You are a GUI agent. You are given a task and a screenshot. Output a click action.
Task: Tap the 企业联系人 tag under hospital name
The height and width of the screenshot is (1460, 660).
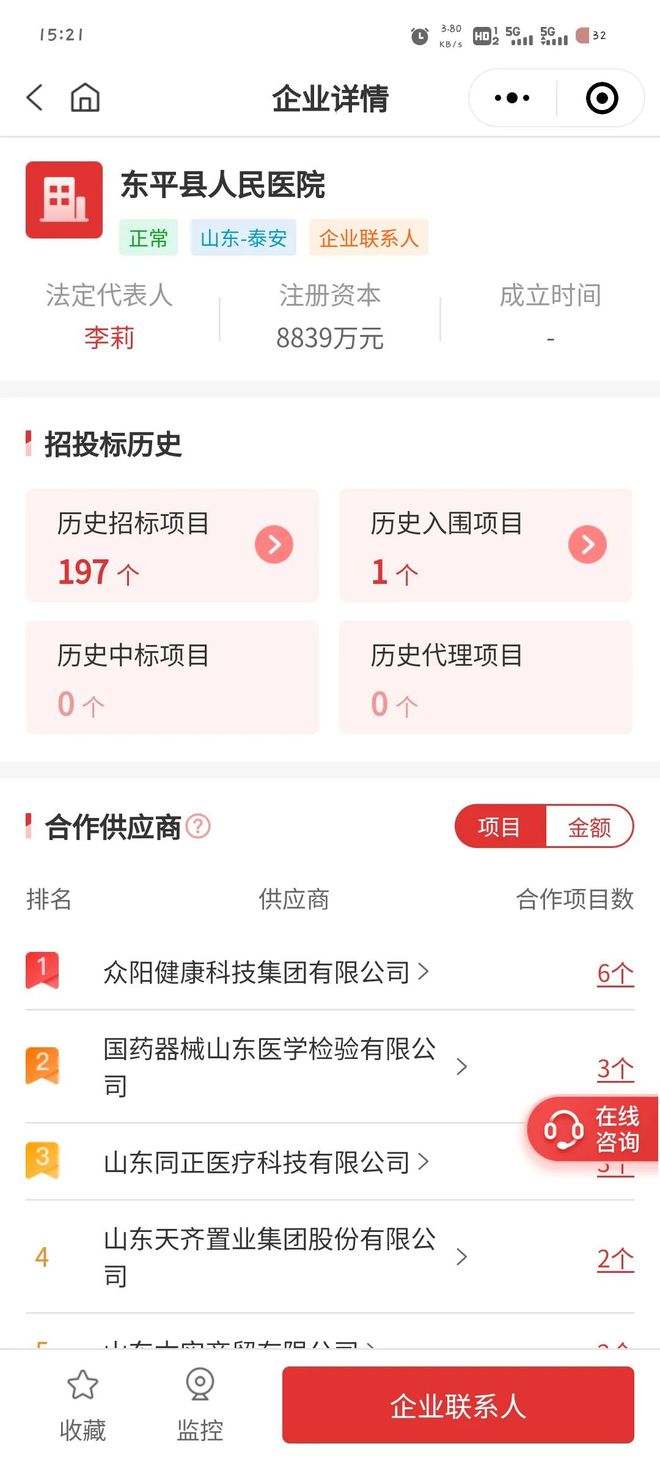[368, 238]
